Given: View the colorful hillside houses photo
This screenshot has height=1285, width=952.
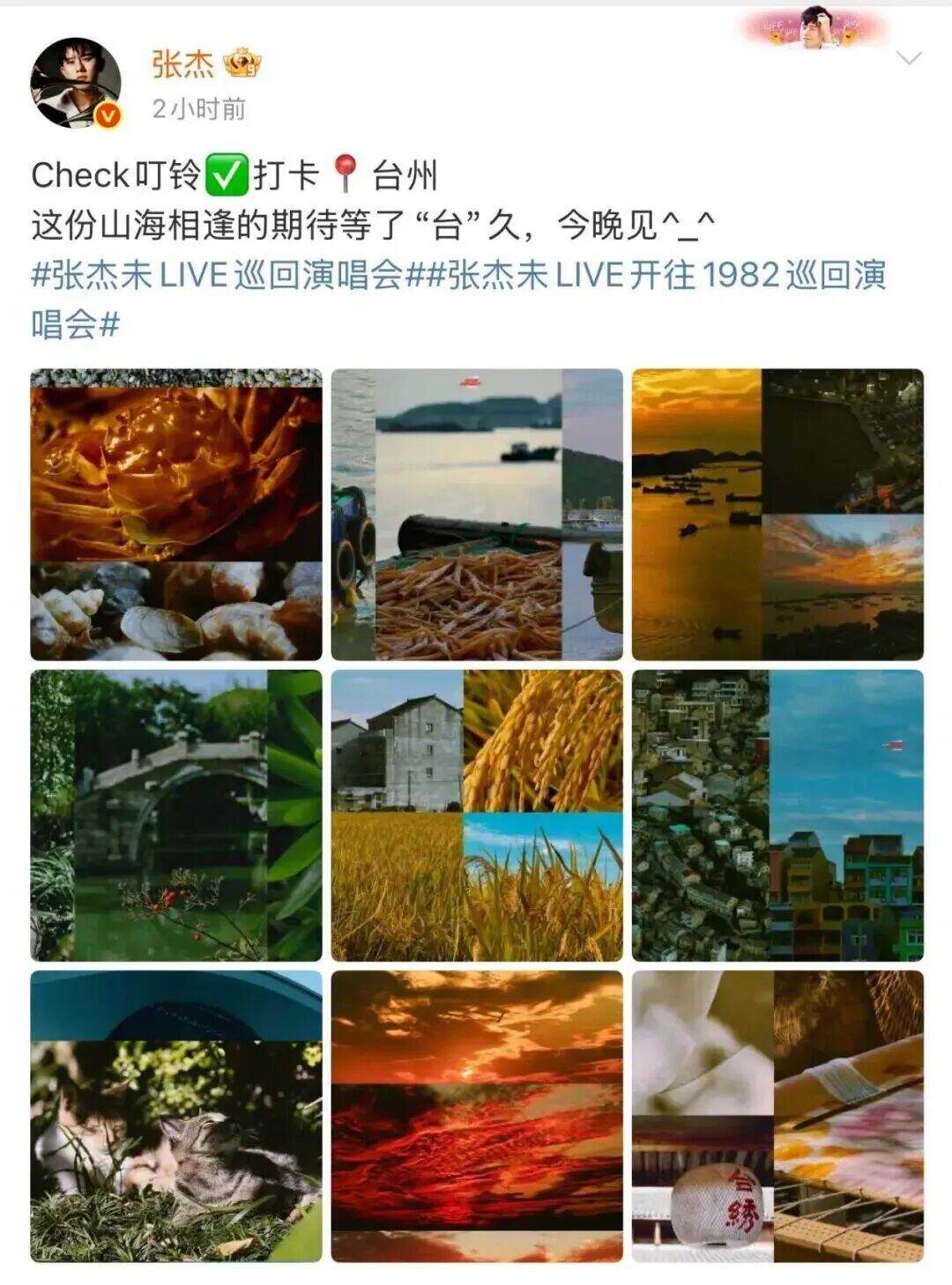Looking at the screenshot, I should click(x=777, y=815).
